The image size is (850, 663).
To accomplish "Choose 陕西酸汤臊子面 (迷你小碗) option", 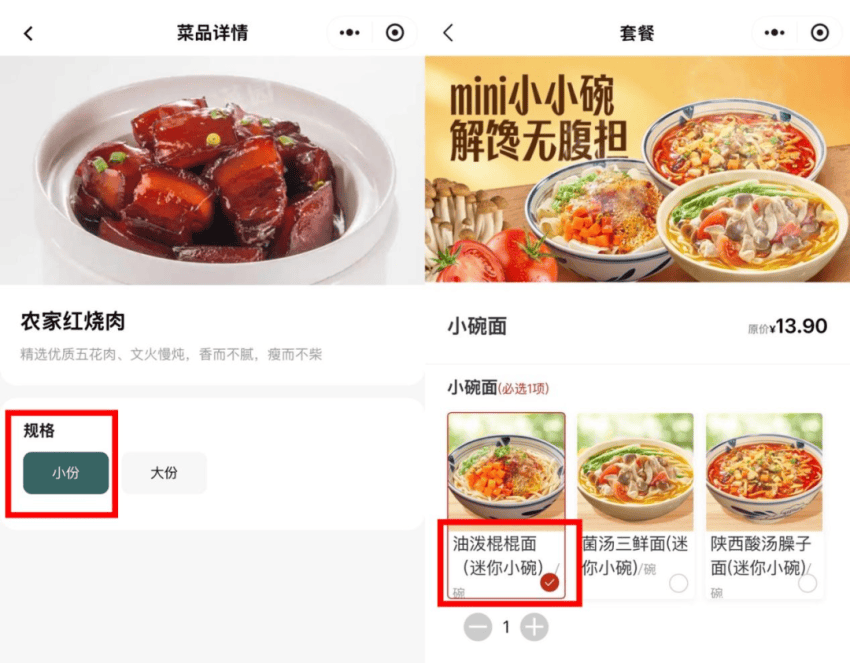I will click(x=764, y=505).
